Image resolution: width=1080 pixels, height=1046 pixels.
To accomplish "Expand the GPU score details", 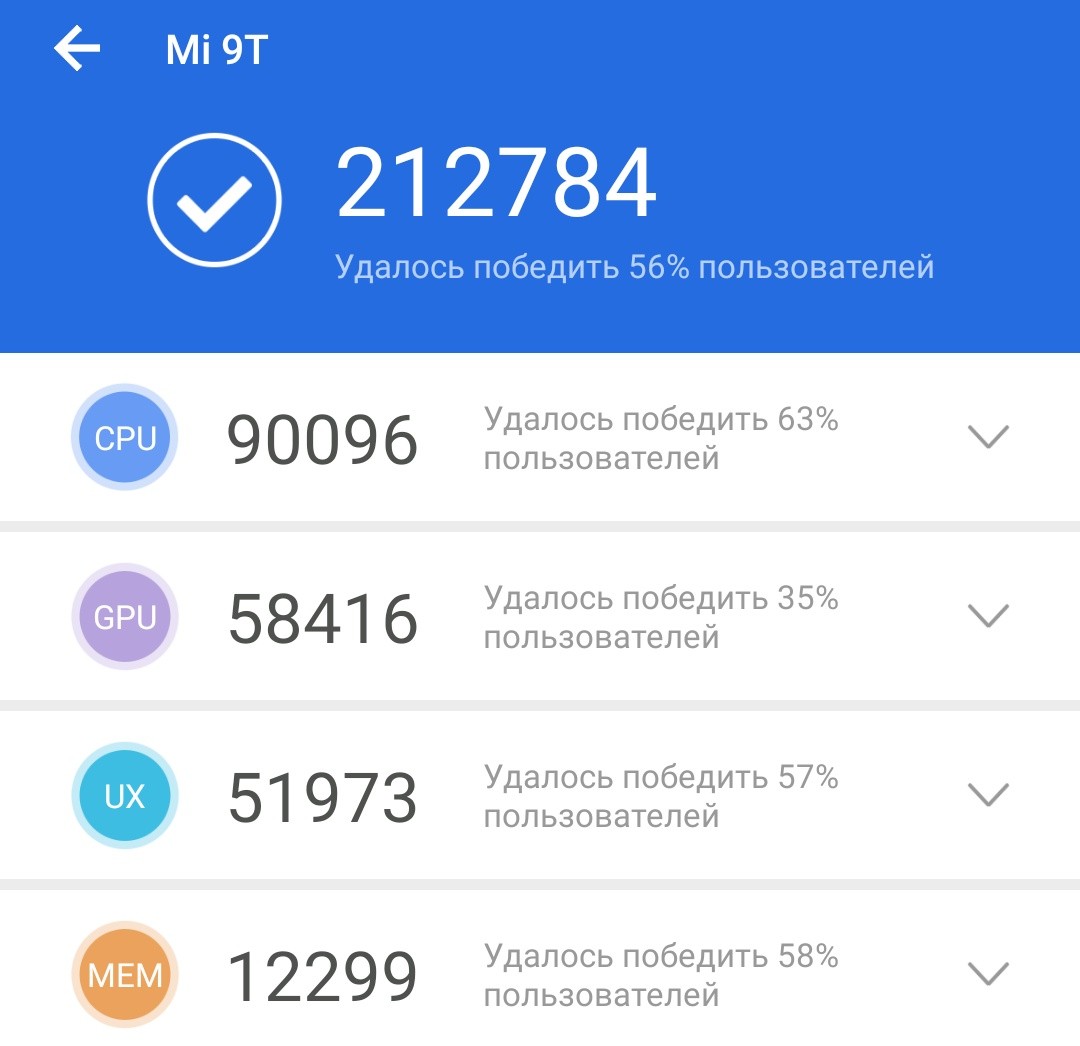I will coord(988,616).
